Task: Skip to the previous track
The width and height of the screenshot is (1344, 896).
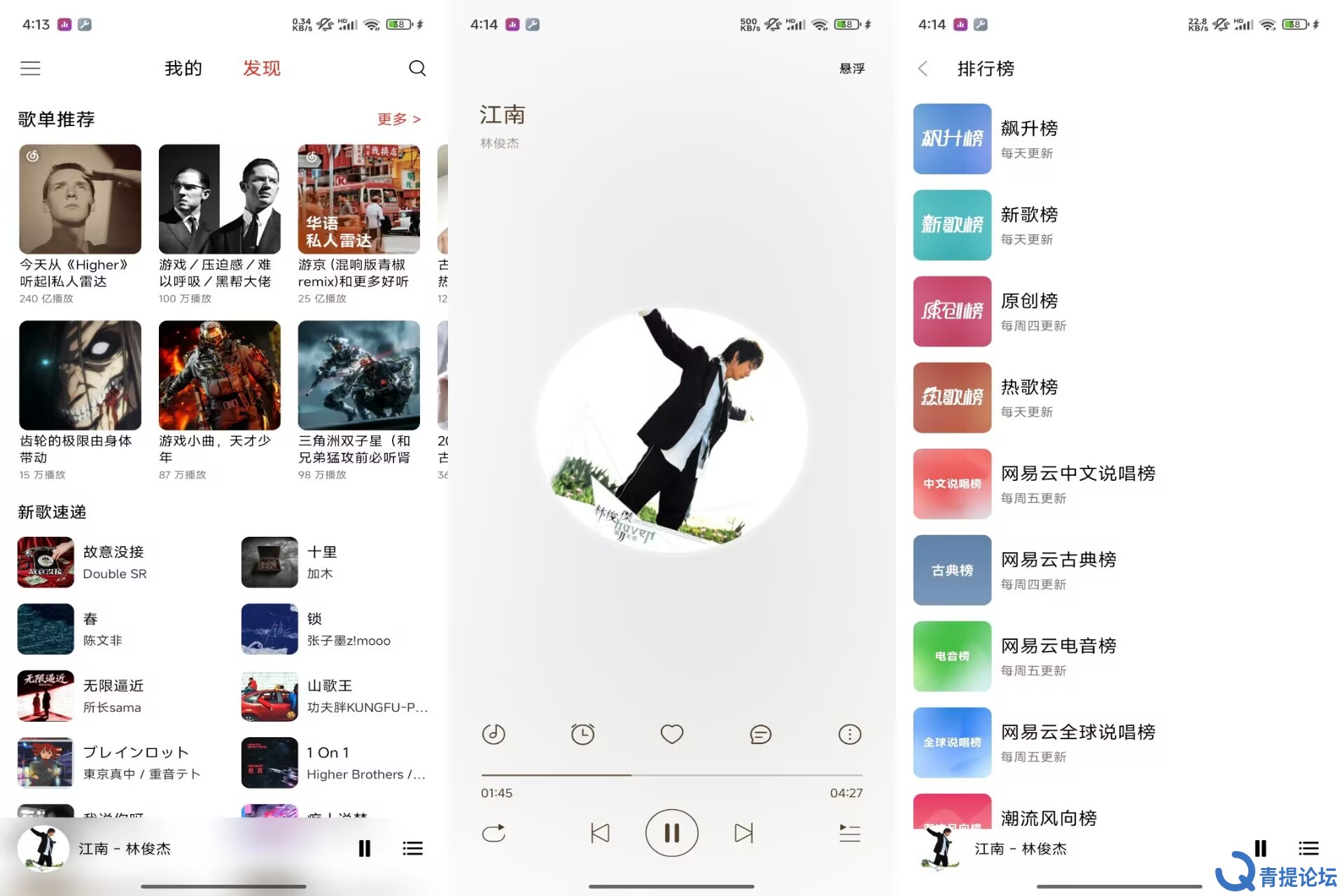Action: [600, 833]
